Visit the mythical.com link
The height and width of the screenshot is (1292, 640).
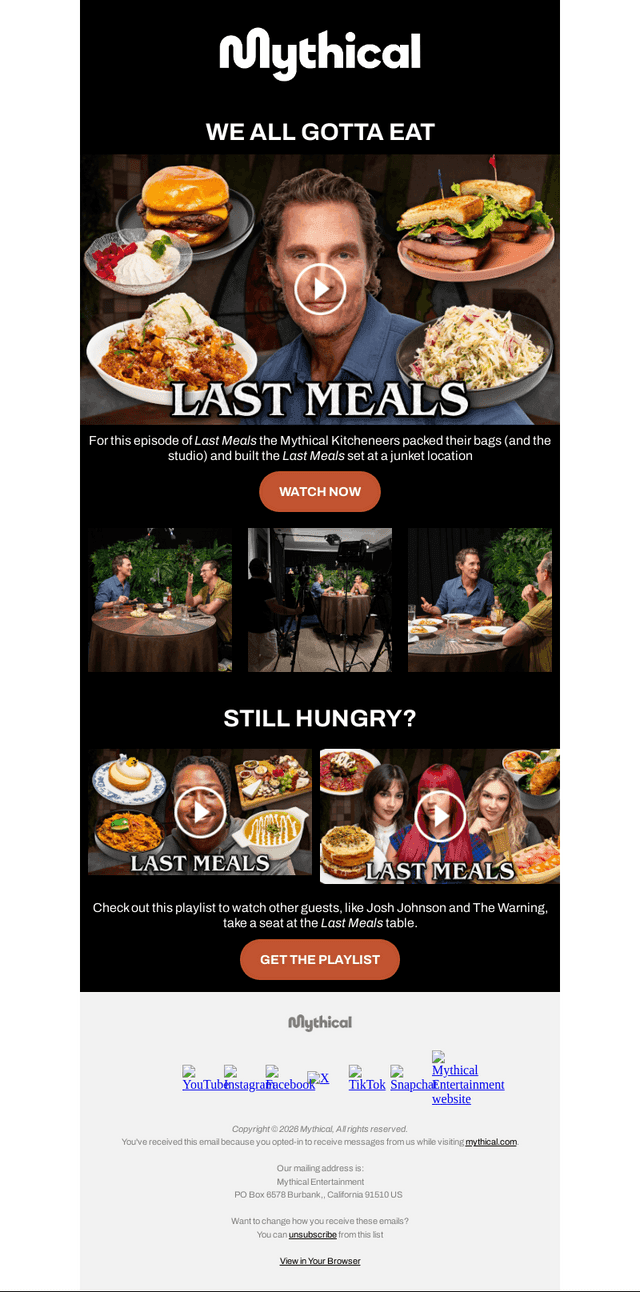[x=491, y=1142]
